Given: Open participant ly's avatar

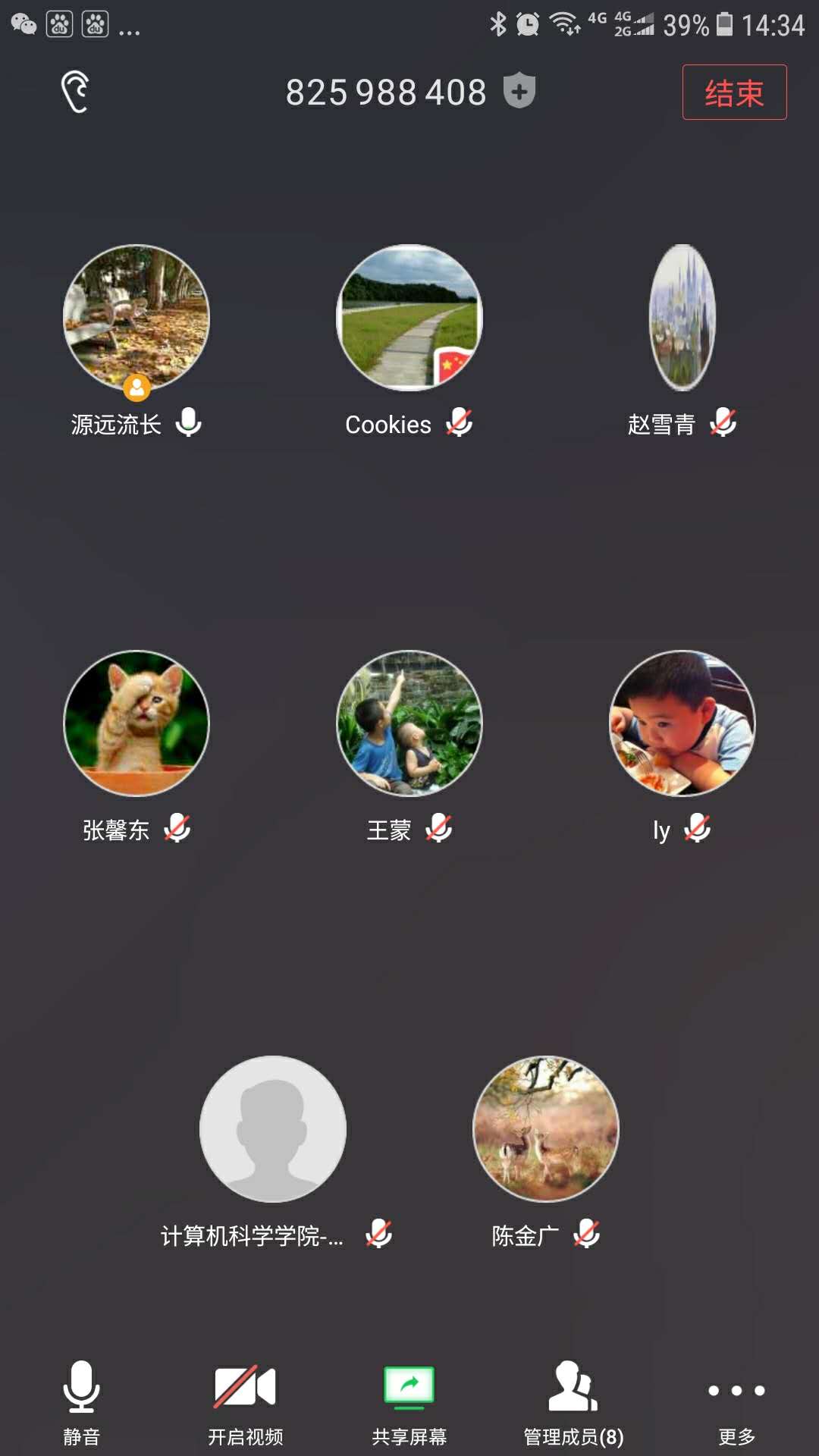Looking at the screenshot, I should [x=682, y=723].
